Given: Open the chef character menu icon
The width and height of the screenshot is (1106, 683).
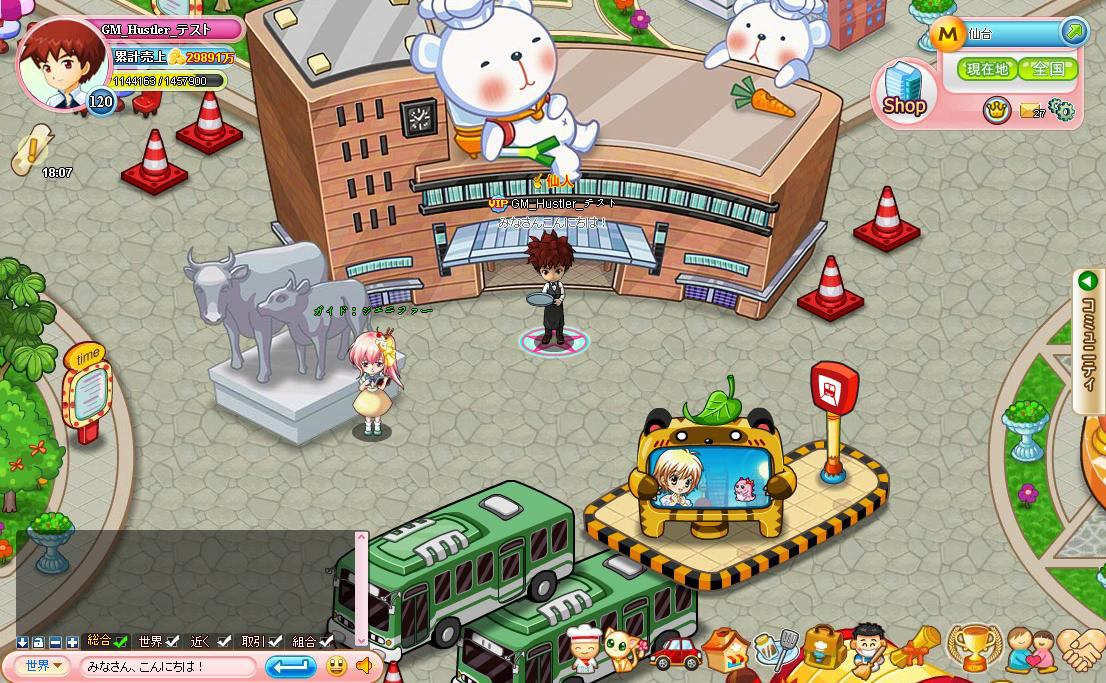Looking at the screenshot, I should click(x=583, y=650).
